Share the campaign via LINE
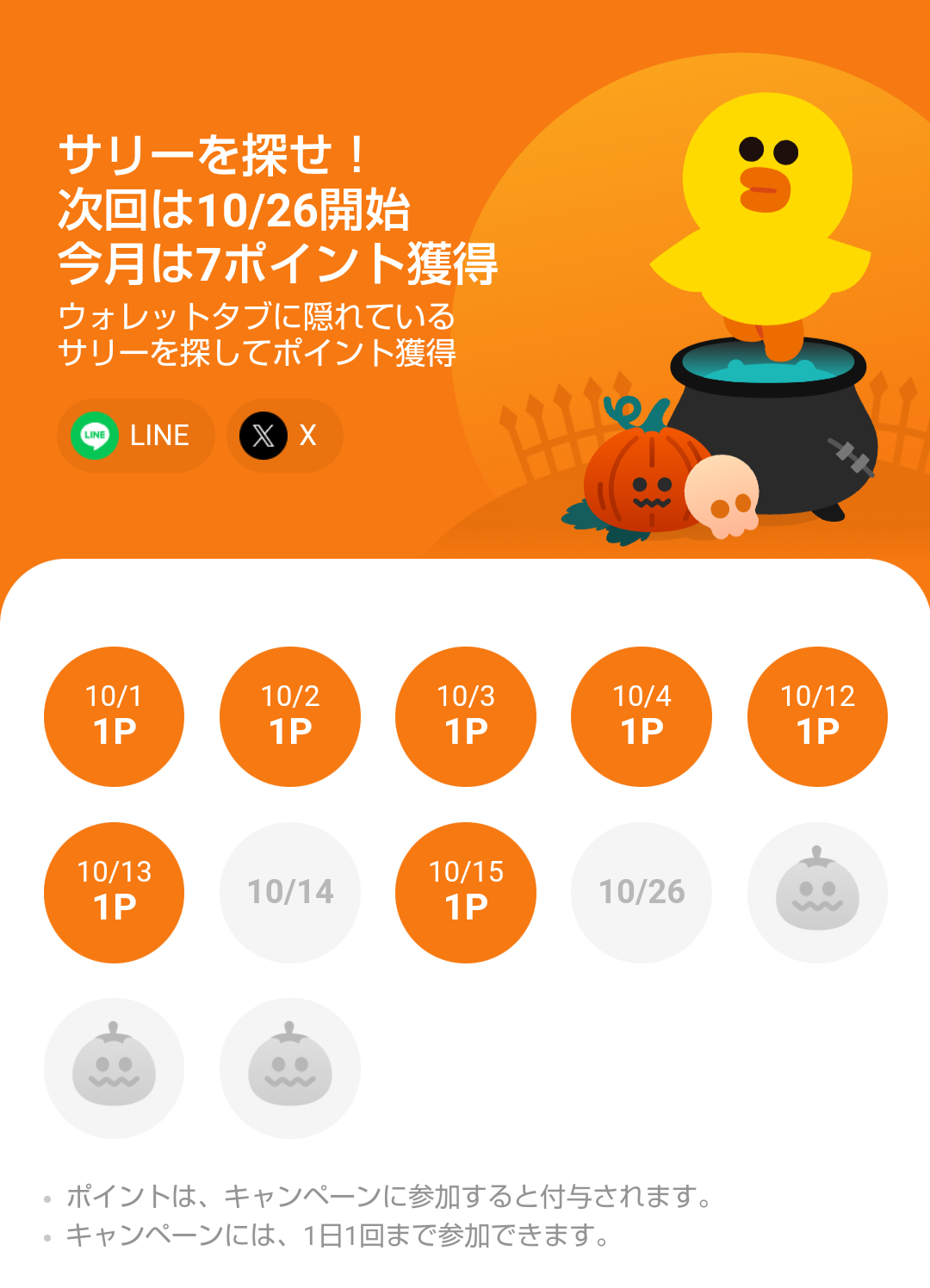930x1288 pixels. [135, 436]
